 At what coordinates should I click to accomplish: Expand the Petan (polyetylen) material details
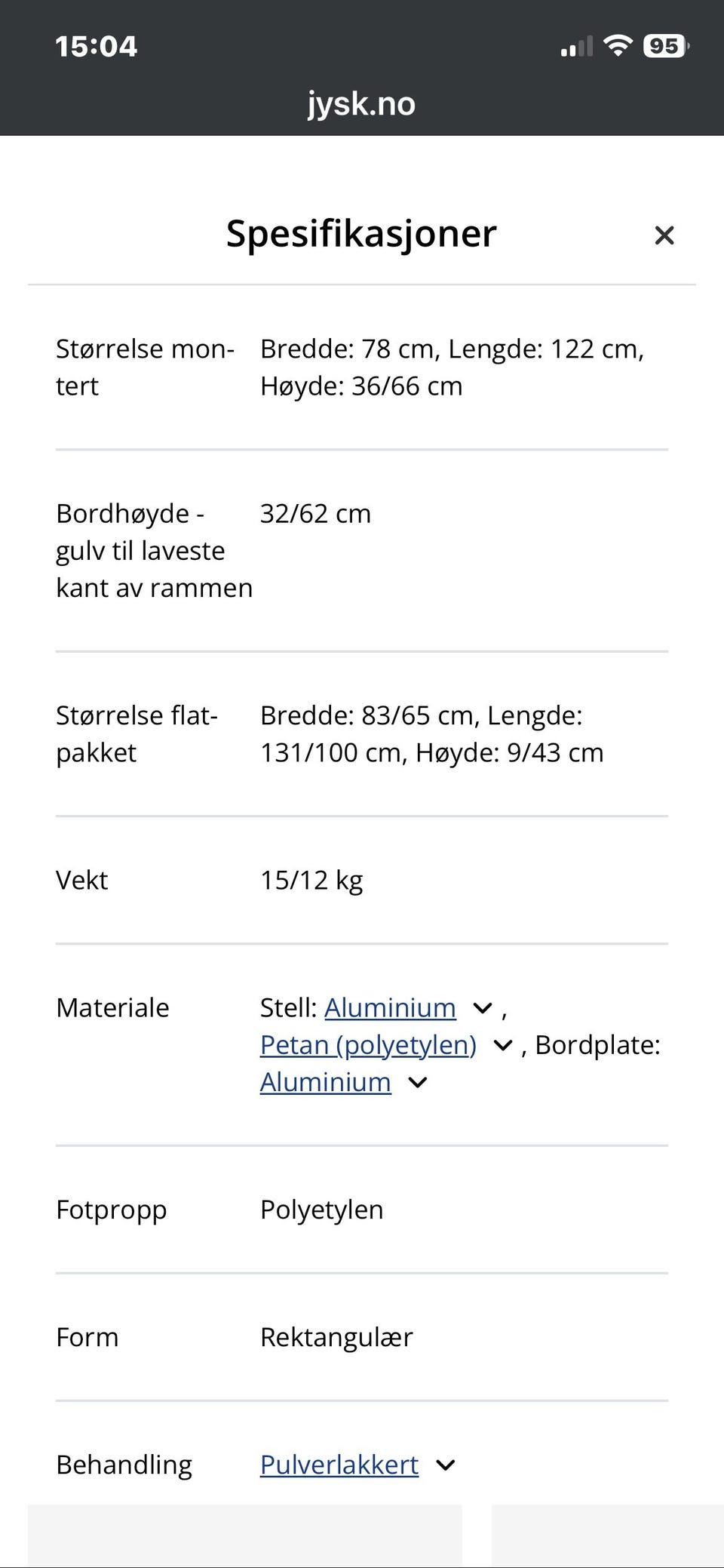[502, 1045]
